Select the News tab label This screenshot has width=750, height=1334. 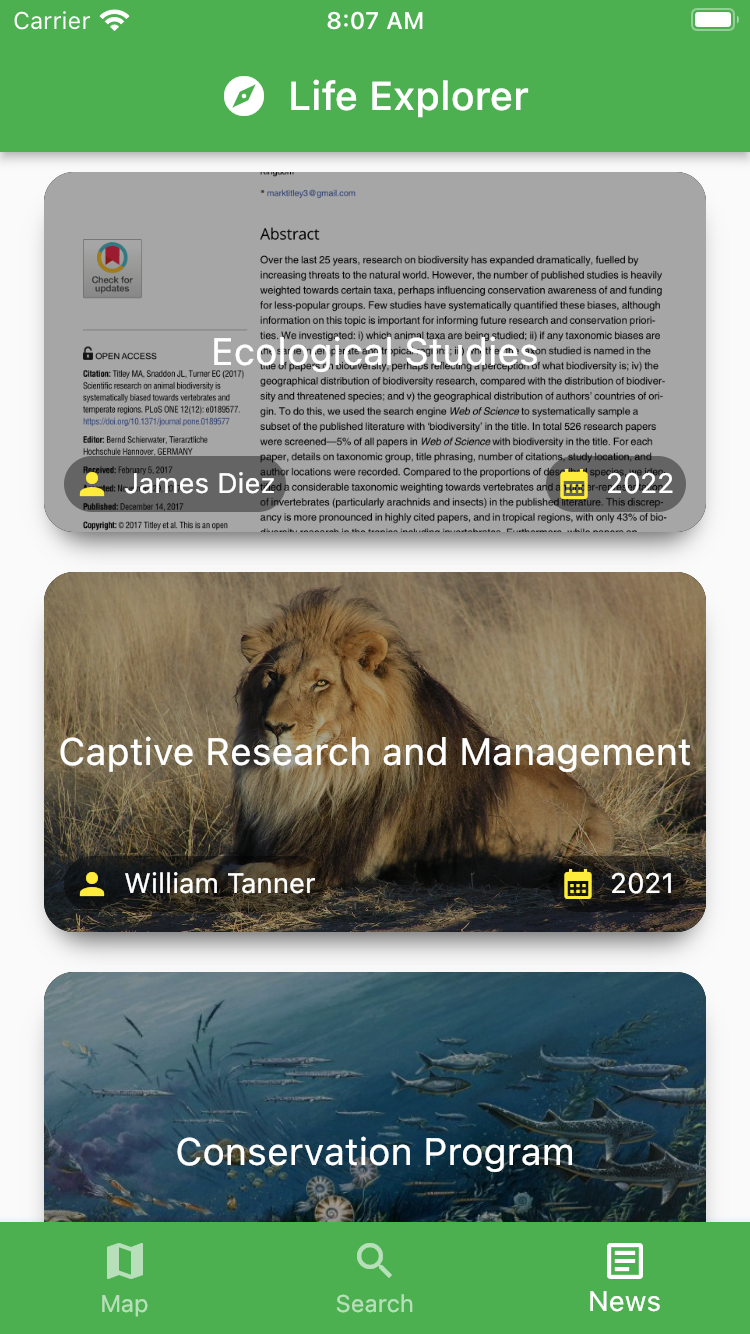pos(624,1301)
